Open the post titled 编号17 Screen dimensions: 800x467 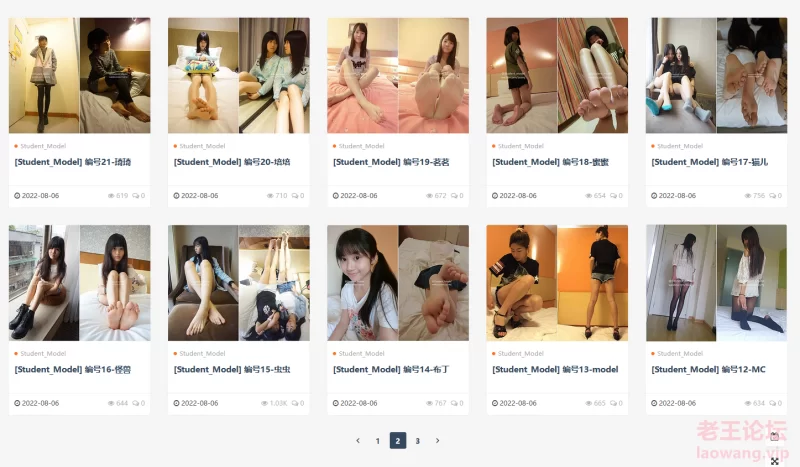pyautogui.click(x=709, y=161)
